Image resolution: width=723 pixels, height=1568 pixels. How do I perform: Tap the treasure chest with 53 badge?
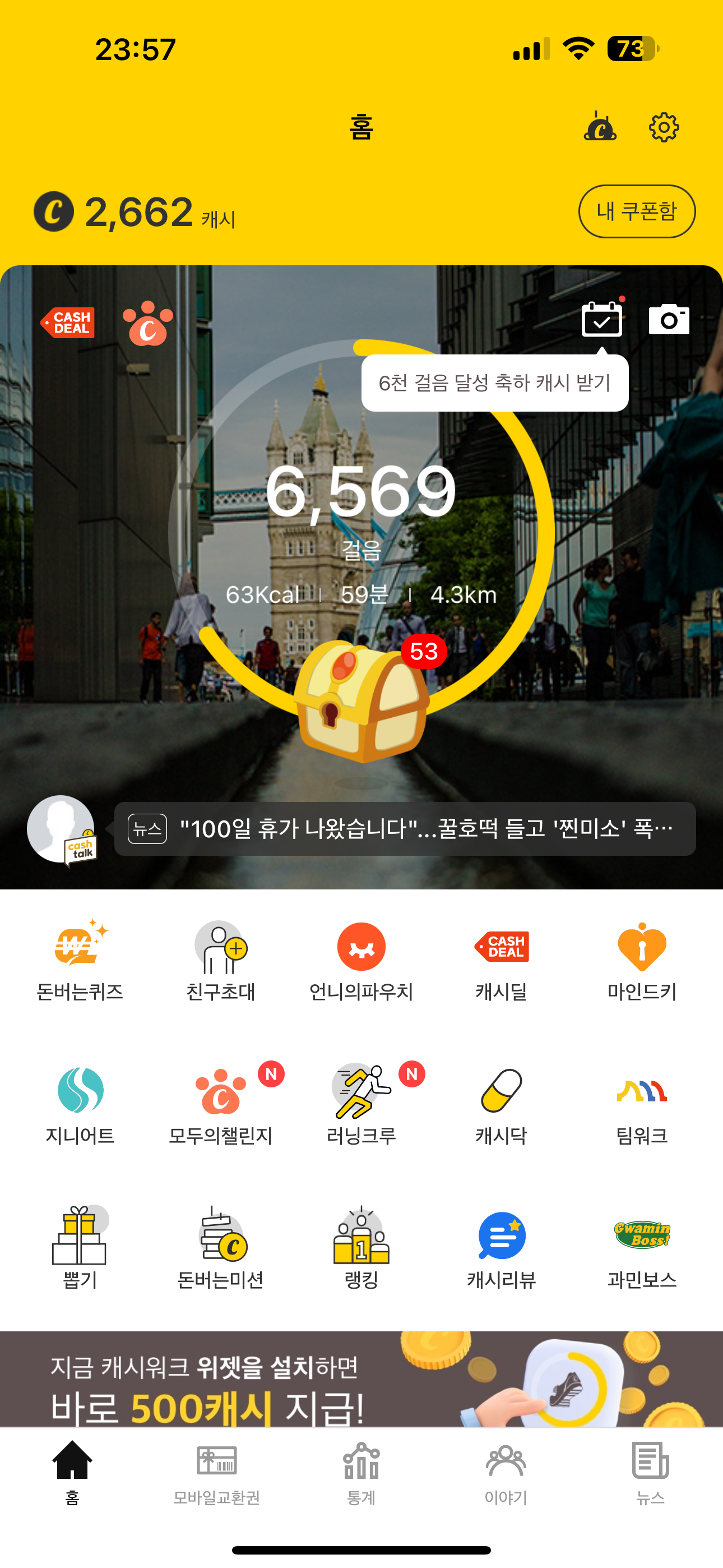point(361,700)
